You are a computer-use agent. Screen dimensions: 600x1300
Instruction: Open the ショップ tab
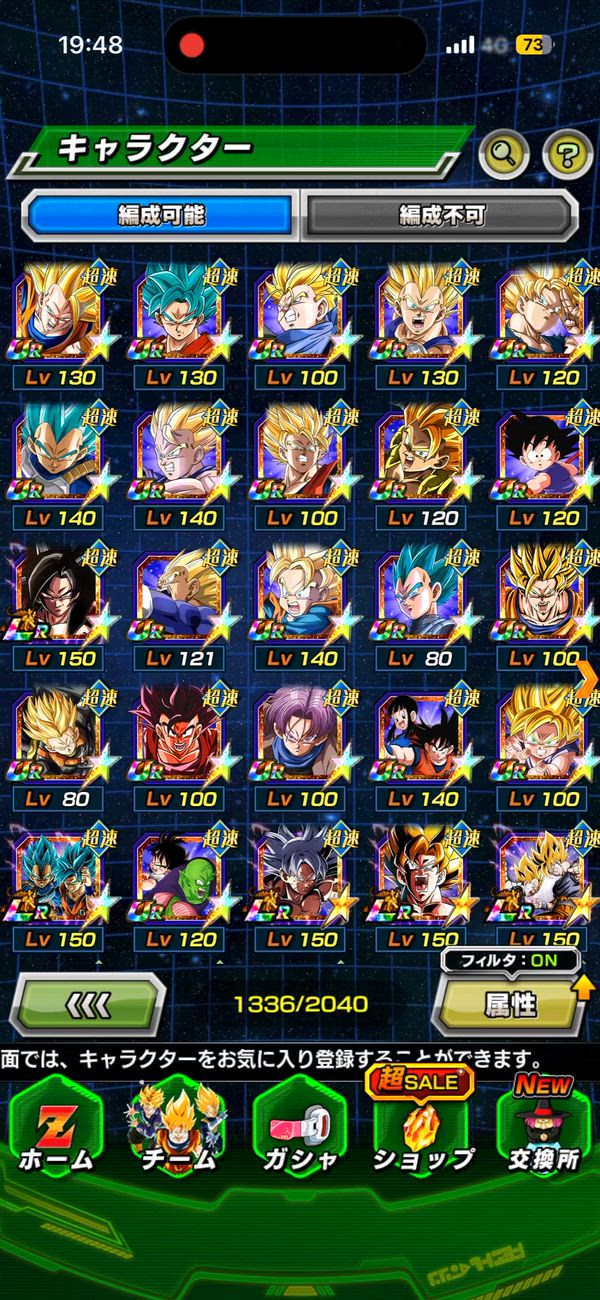(423, 1130)
